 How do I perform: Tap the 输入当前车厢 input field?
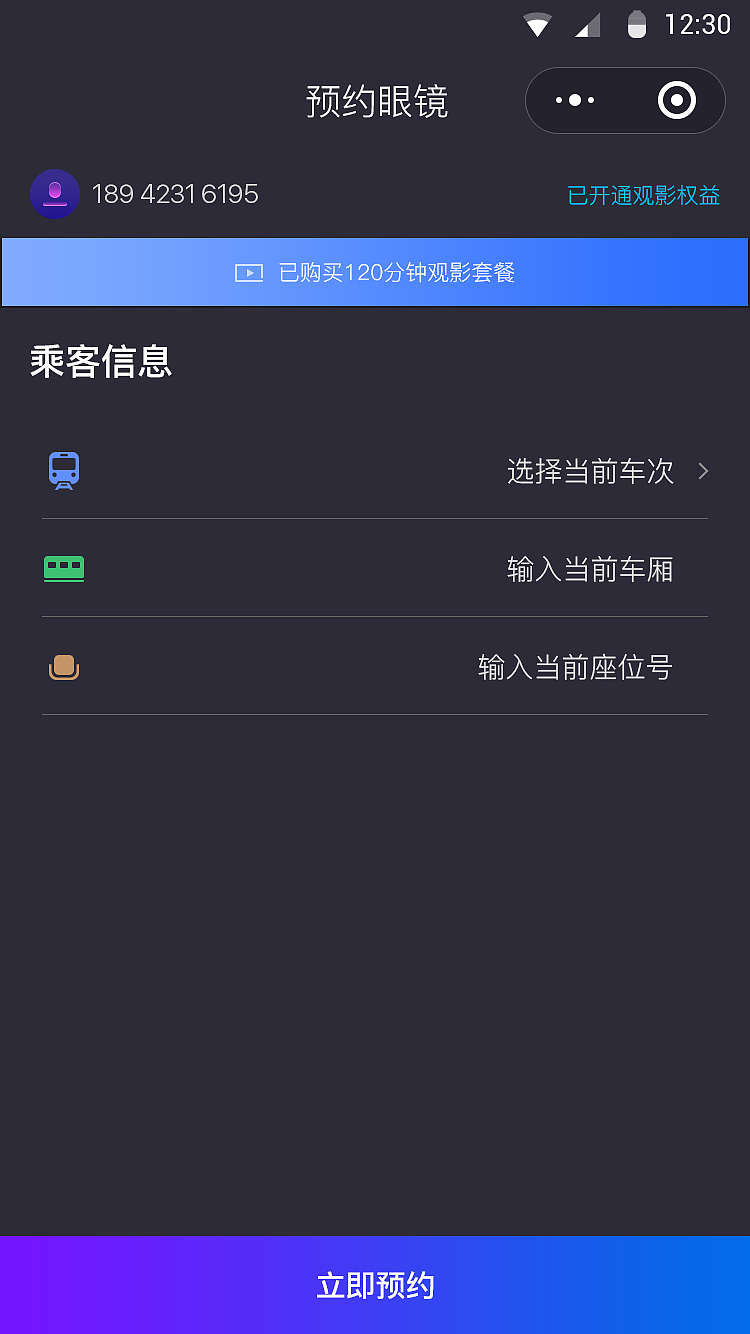coord(588,568)
